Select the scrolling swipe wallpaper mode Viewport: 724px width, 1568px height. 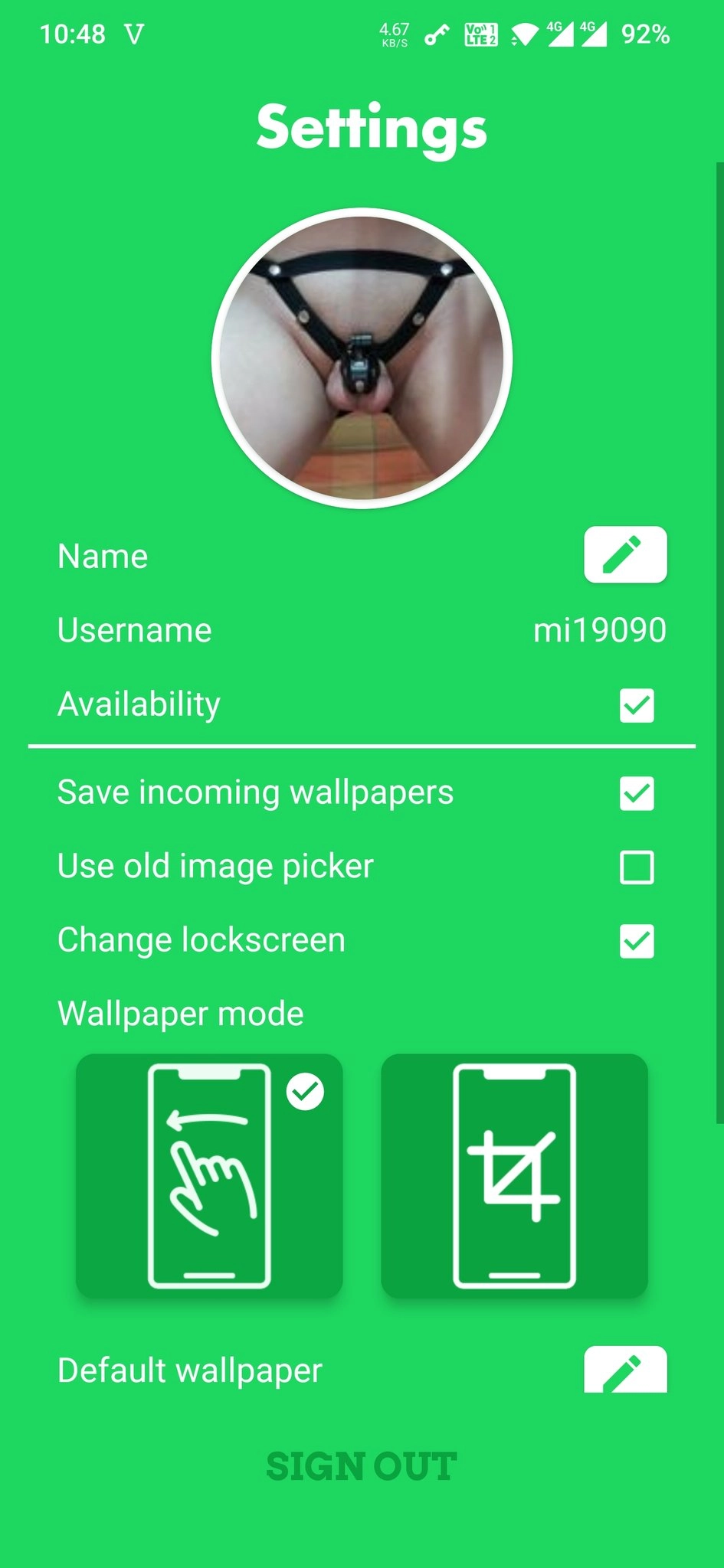[209, 1176]
